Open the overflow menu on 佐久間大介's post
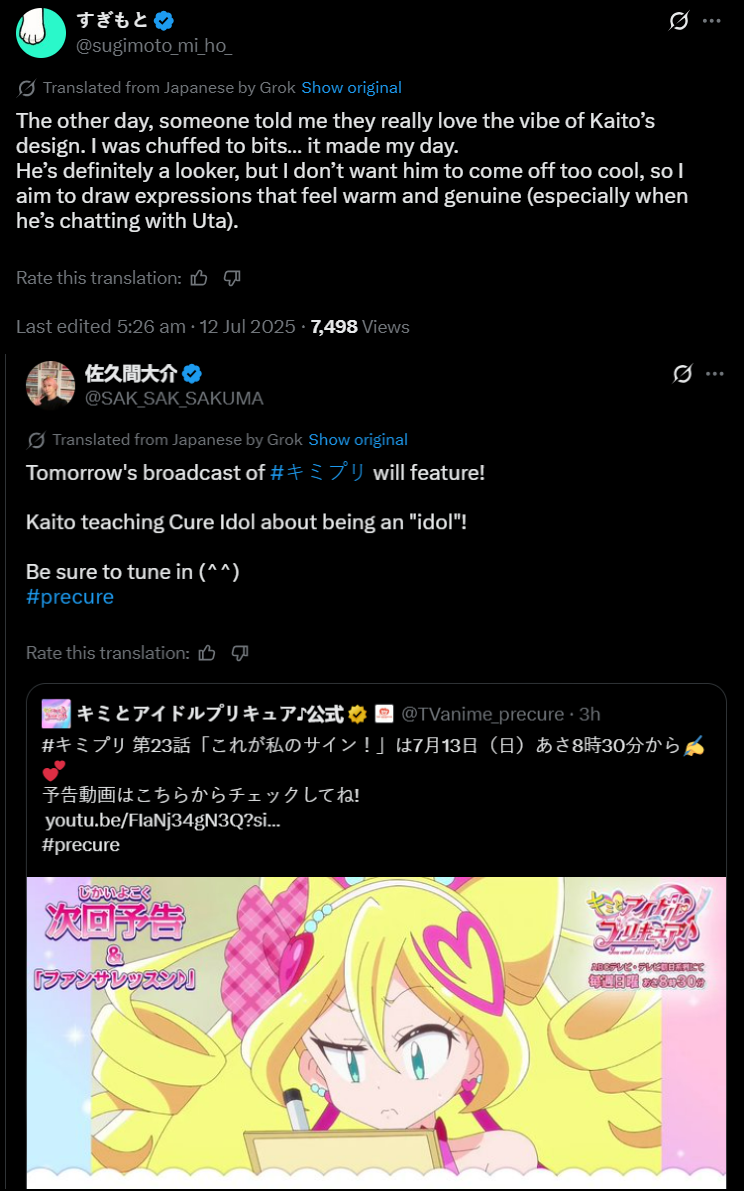Viewport: 744px width, 1192px height. [x=715, y=373]
